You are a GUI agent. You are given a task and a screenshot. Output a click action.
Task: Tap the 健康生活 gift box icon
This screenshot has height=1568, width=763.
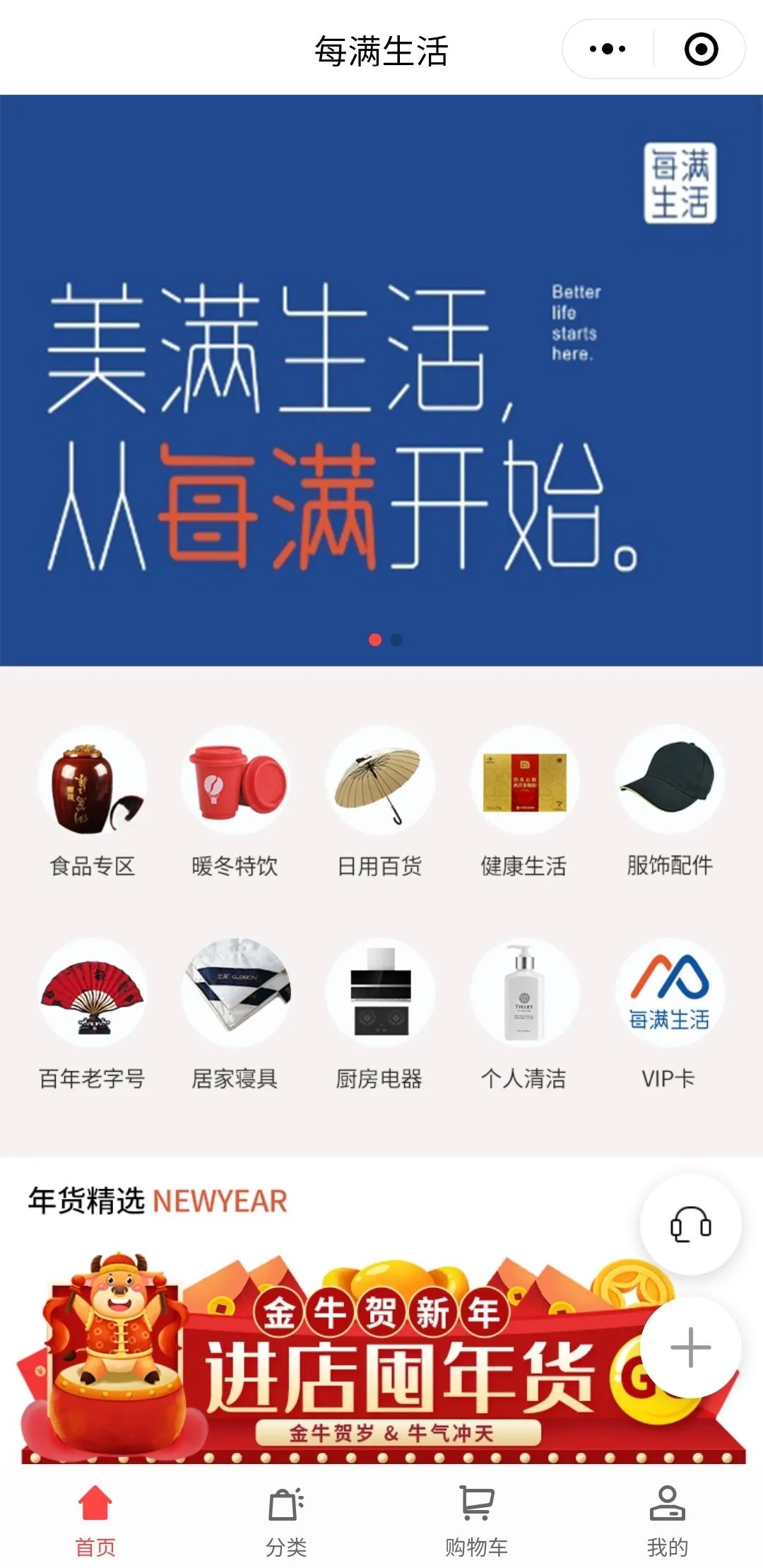coord(524,779)
